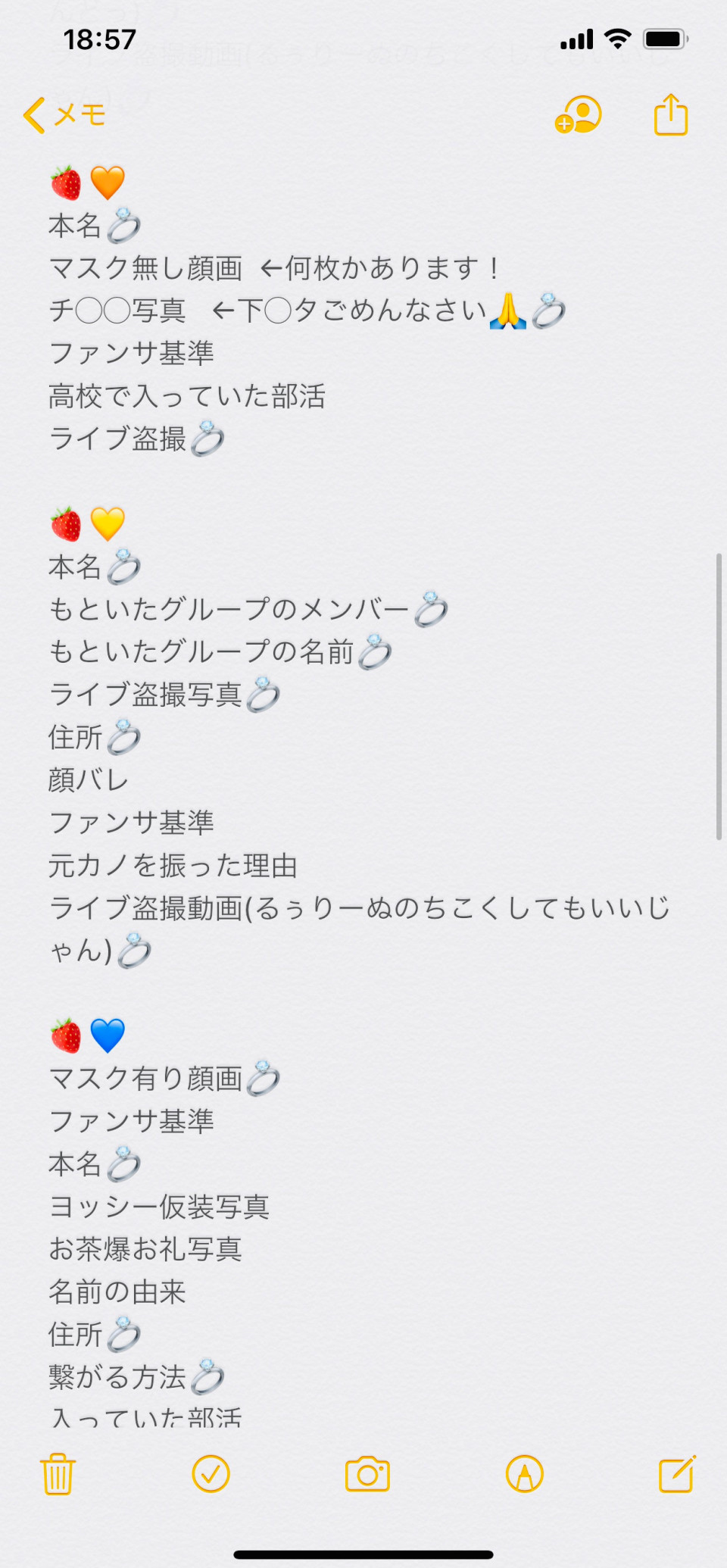Open the camera attachment option
The width and height of the screenshot is (727, 1568).
367,1474
